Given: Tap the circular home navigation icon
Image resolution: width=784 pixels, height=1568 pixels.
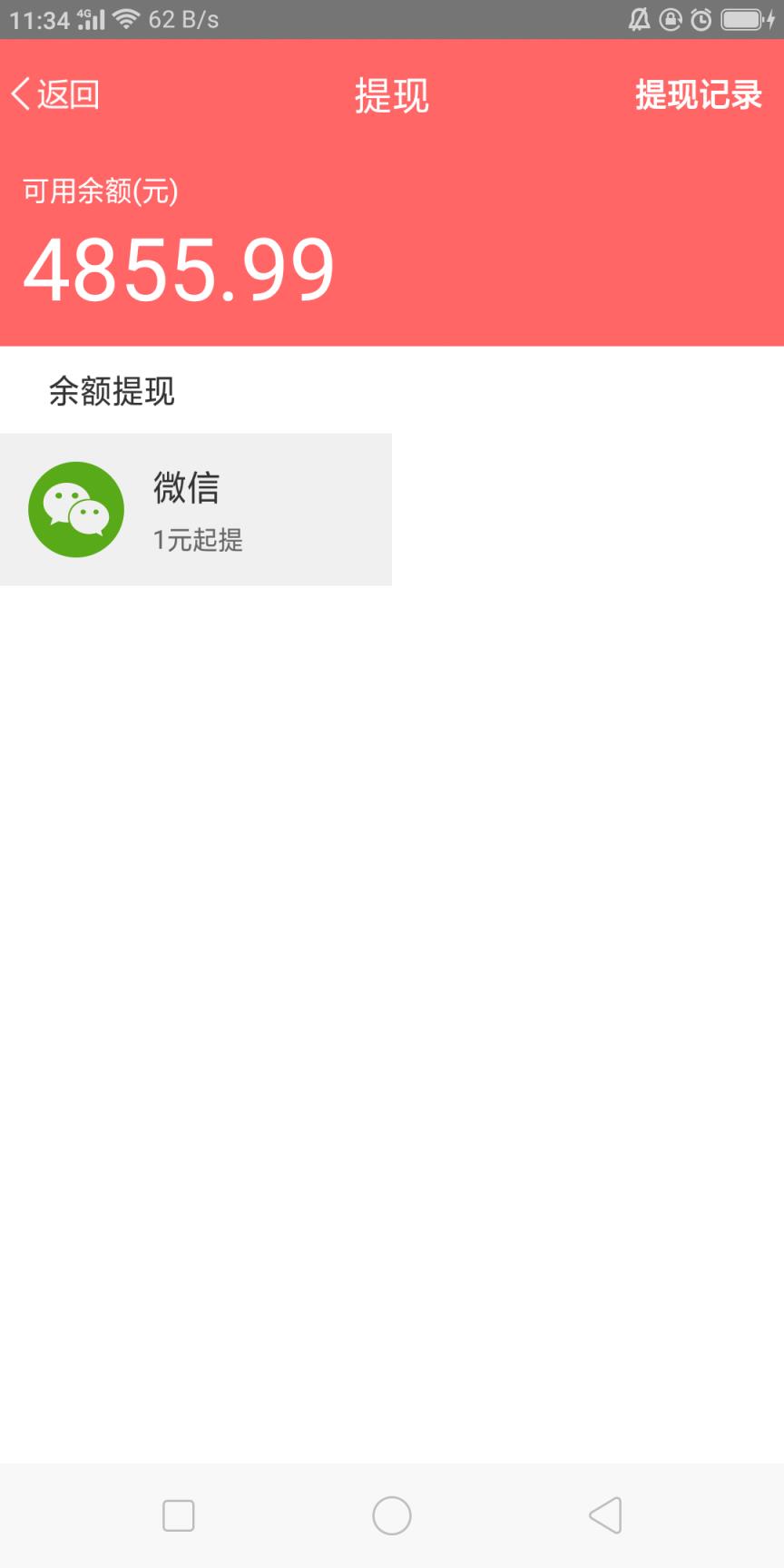Looking at the screenshot, I should (x=391, y=1515).
